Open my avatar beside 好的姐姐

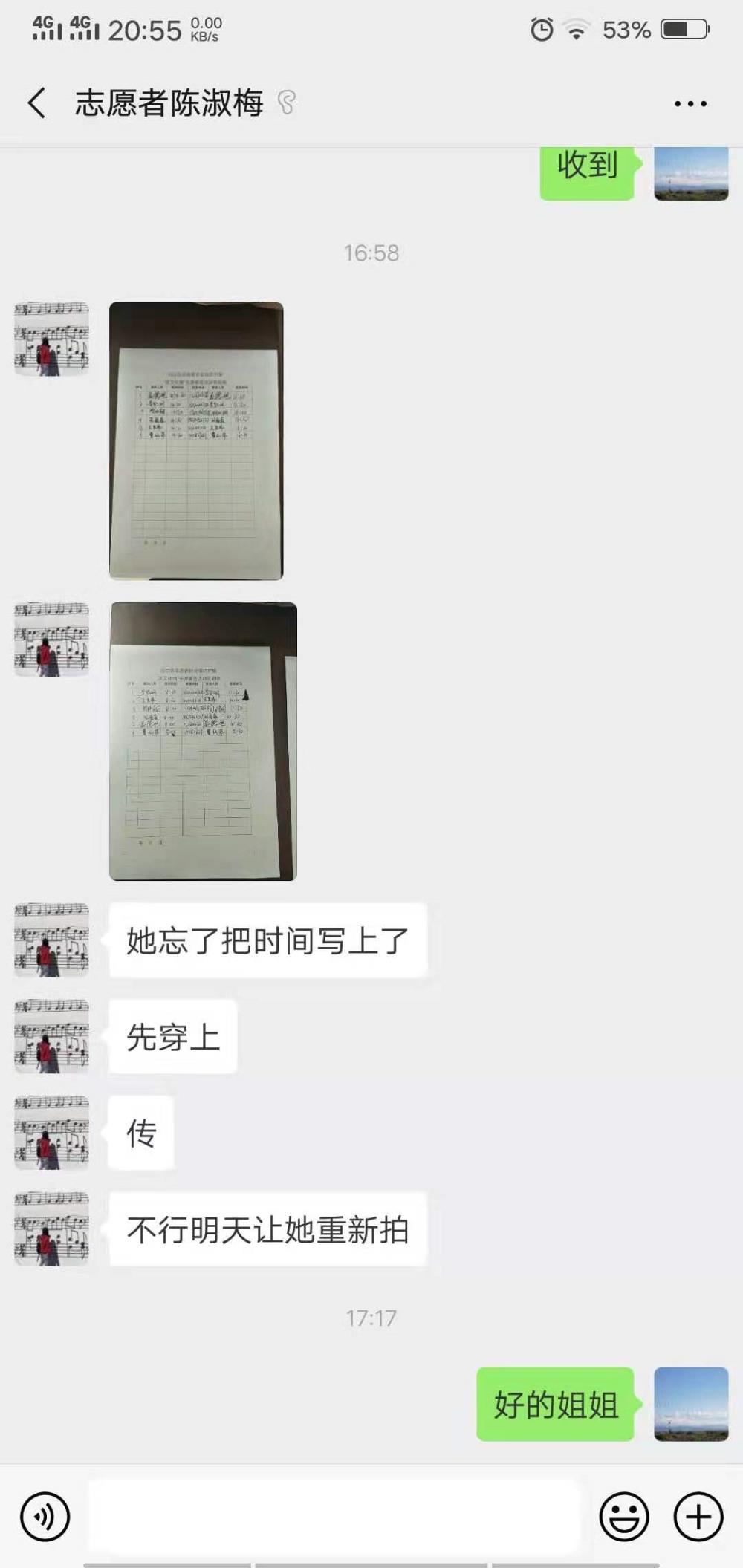[x=691, y=1404]
